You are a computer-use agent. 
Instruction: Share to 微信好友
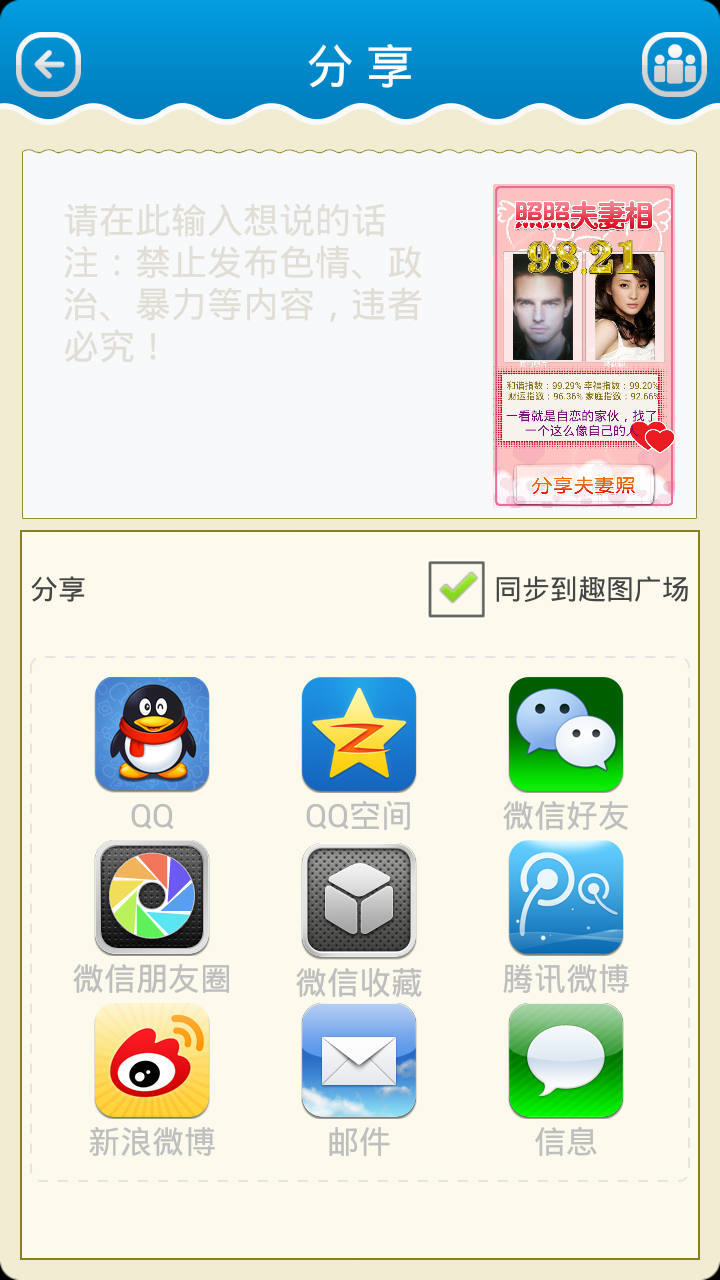(566, 734)
